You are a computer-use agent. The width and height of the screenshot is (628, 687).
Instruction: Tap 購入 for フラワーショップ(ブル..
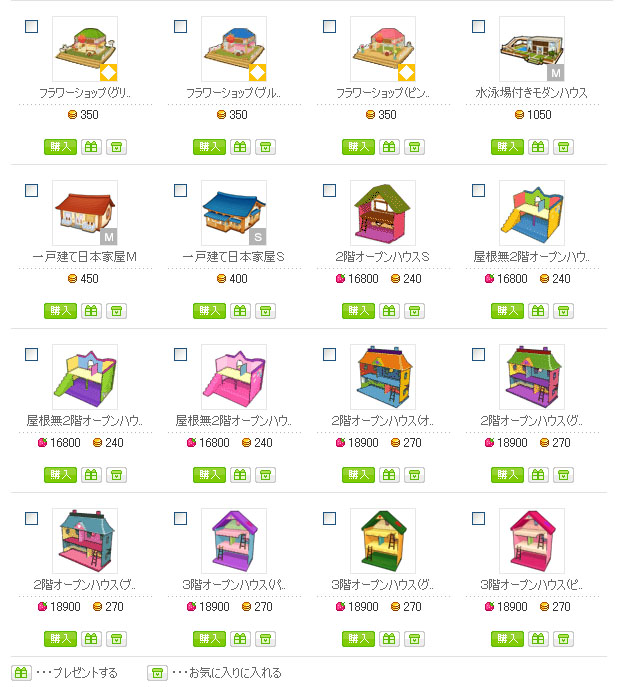209,147
